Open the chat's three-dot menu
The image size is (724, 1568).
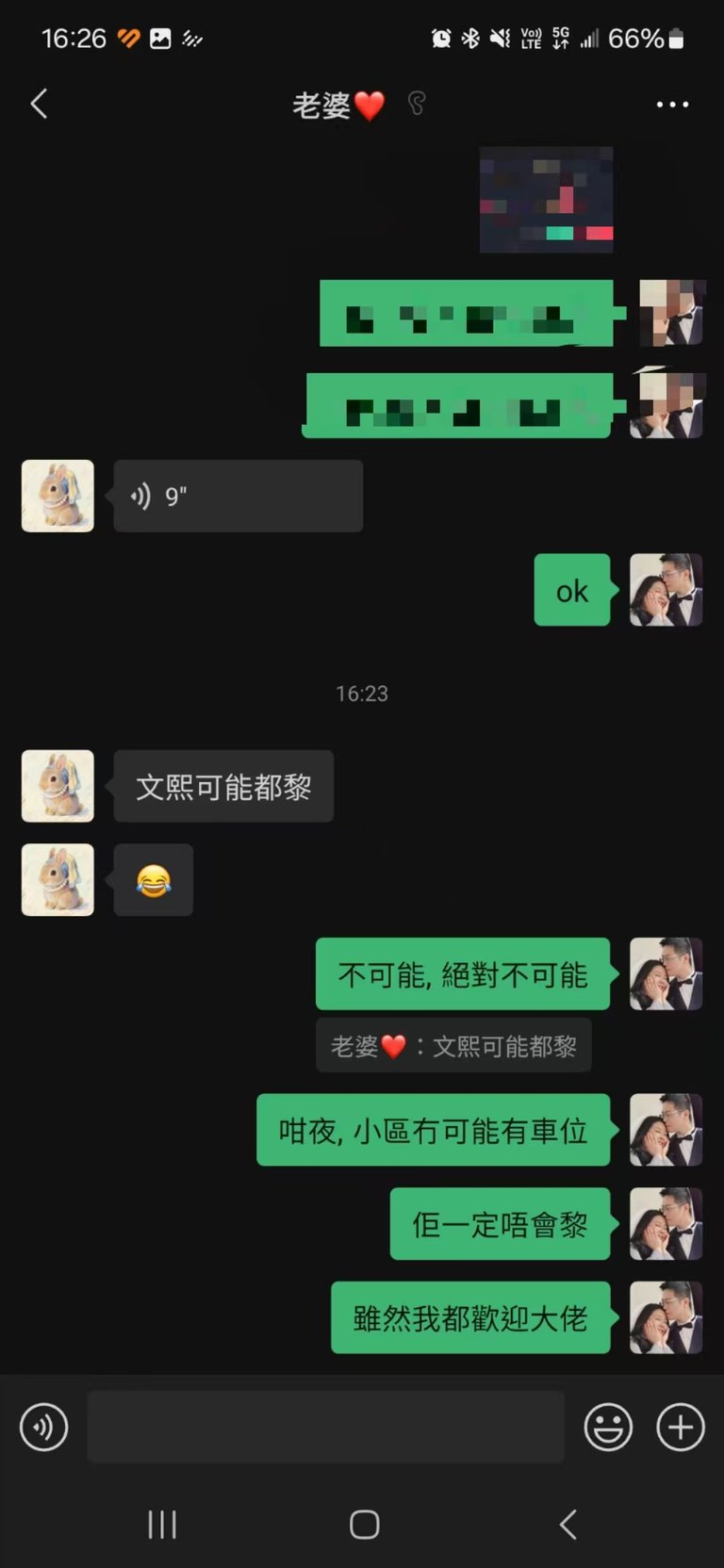tap(672, 104)
